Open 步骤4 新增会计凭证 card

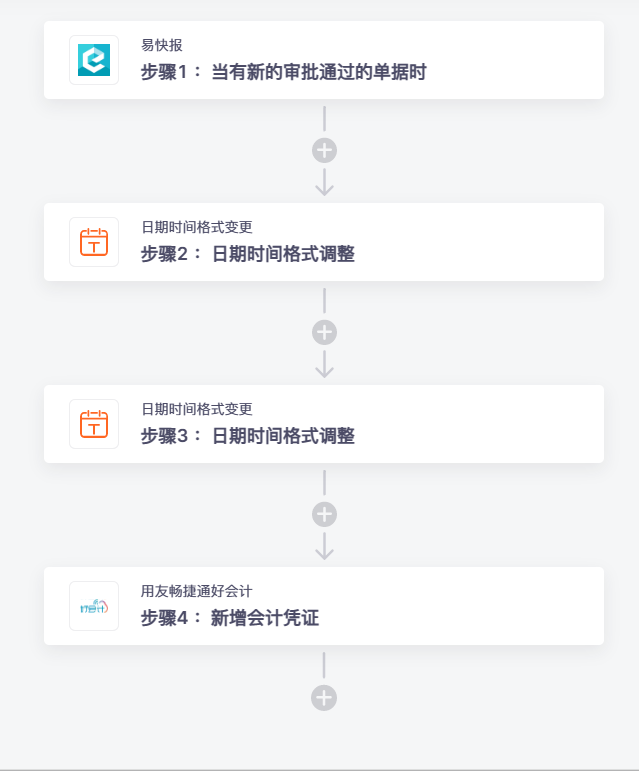(323, 606)
